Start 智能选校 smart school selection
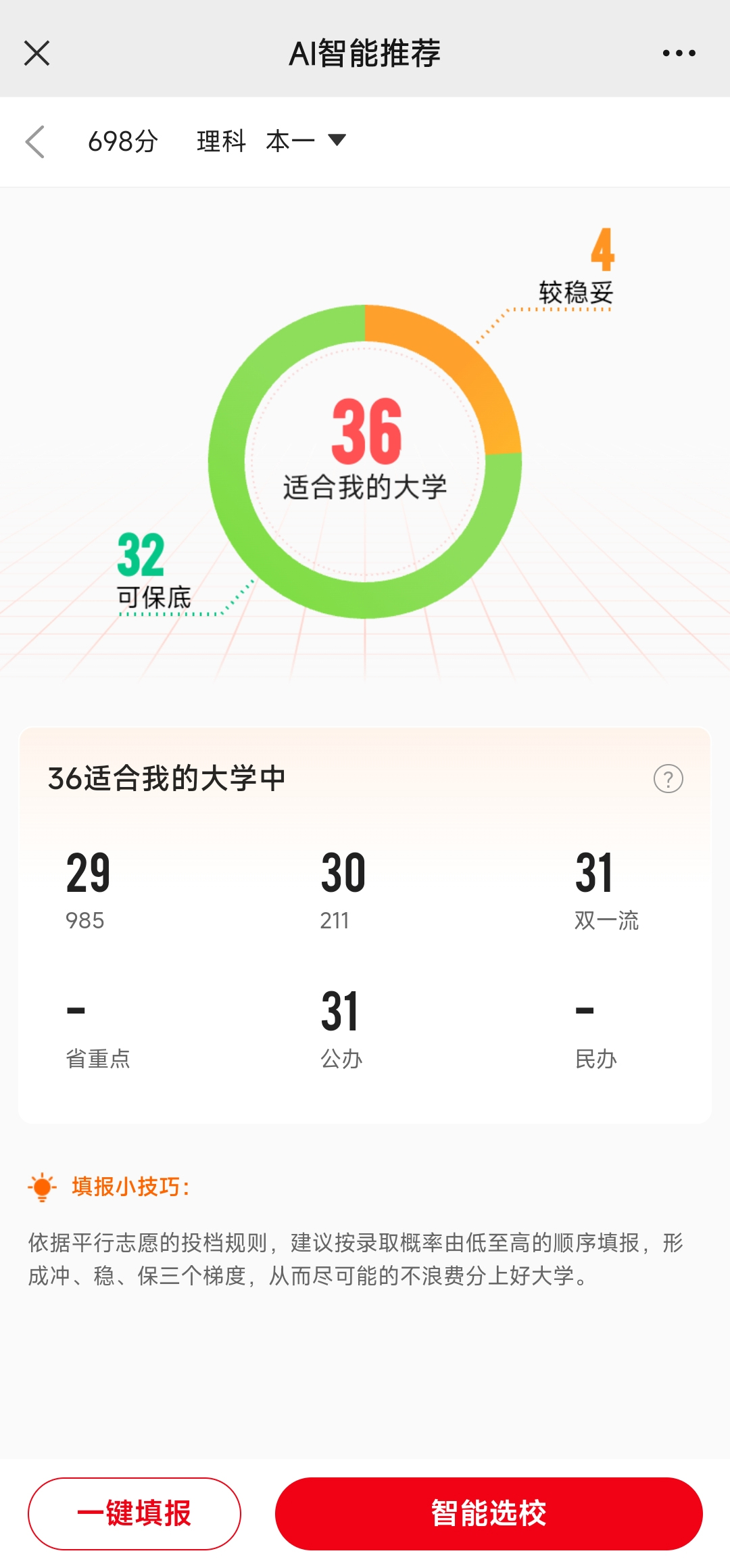This screenshot has width=730, height=1568. [x=489, y=1513]
